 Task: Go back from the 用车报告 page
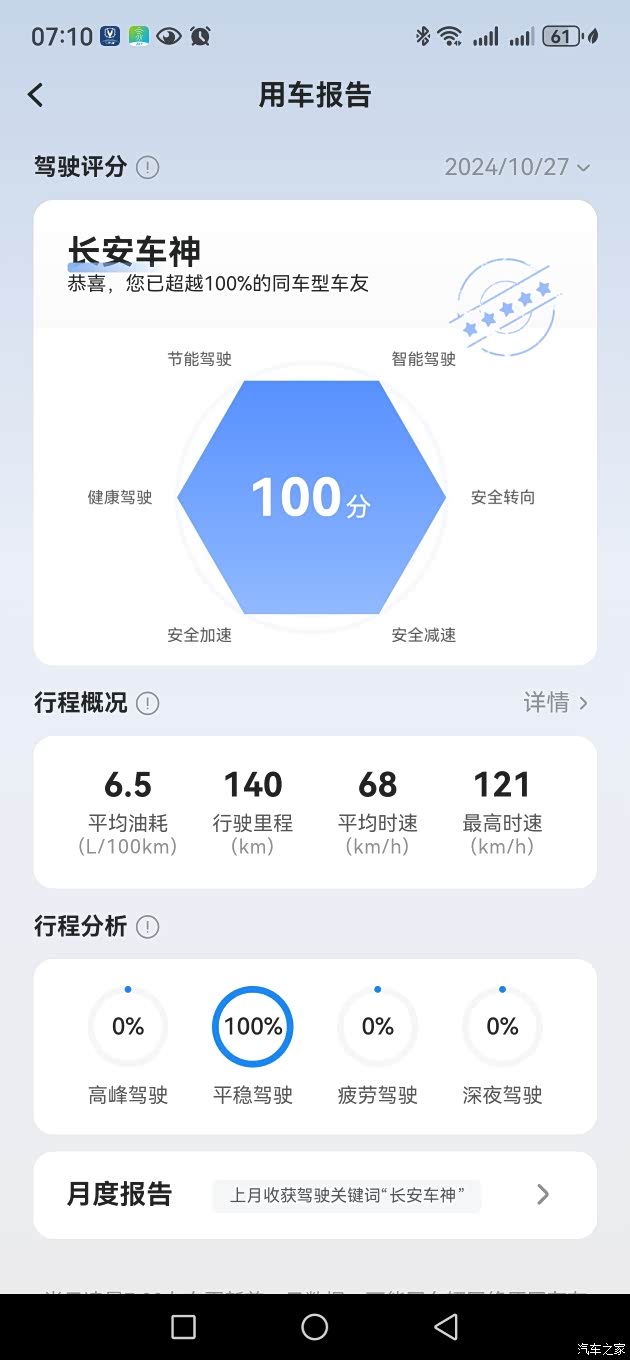[x=36, y=95]
